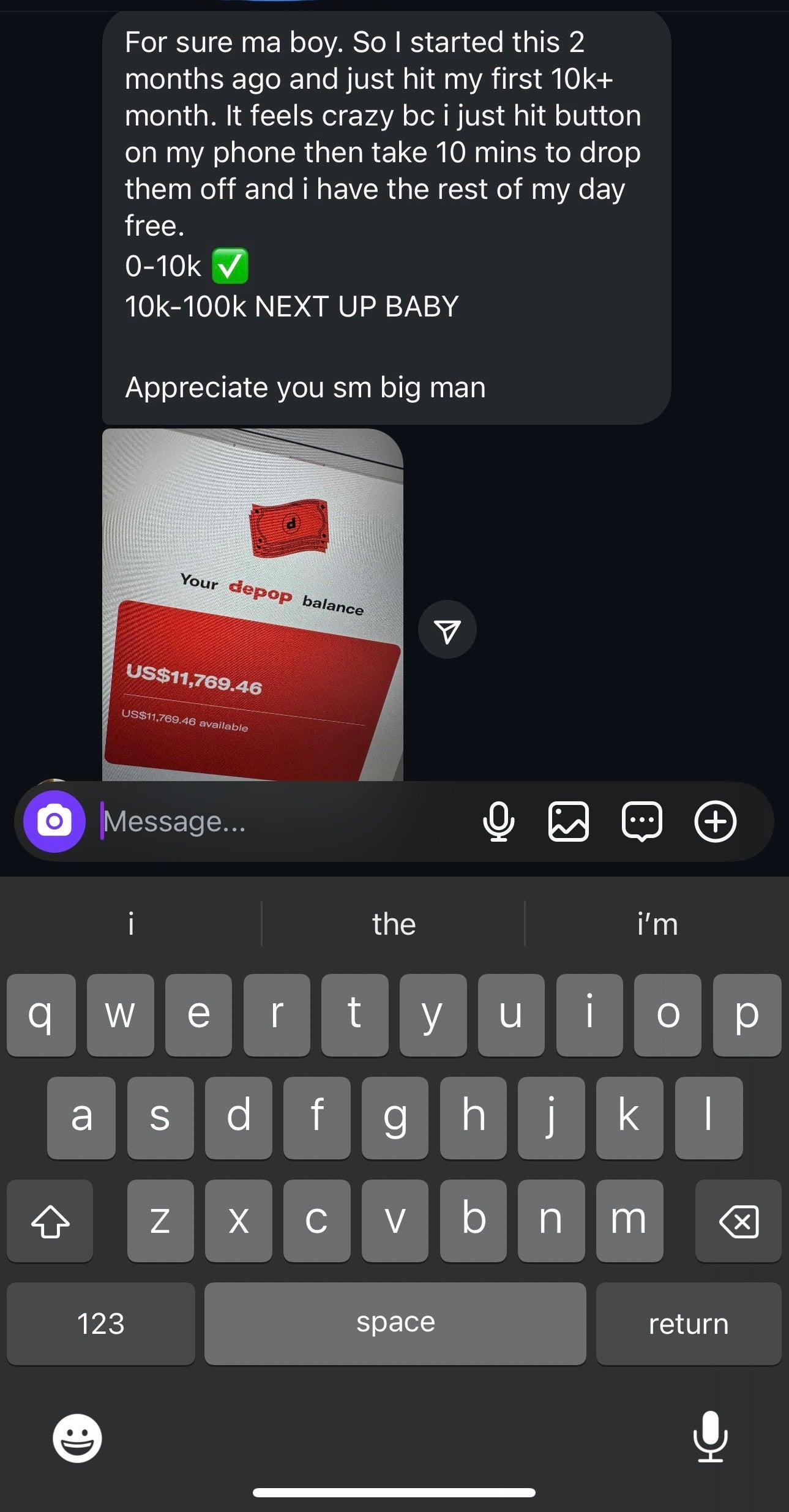Choose the keyboard suggestion "the"
Screen dimensions: 789x1512
pyautogui.click(x=394, y=924)
